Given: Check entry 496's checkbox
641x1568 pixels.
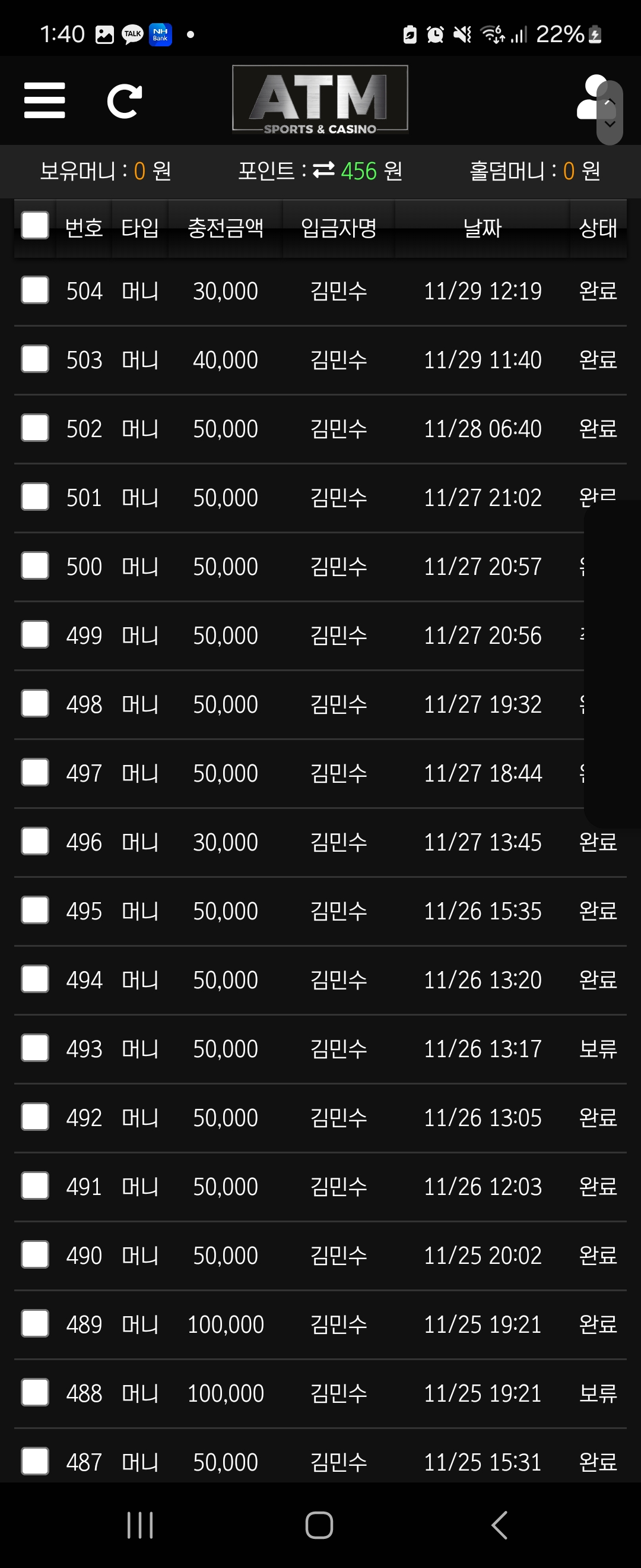Looking at the screenshot, I should (x=35, y=841).
